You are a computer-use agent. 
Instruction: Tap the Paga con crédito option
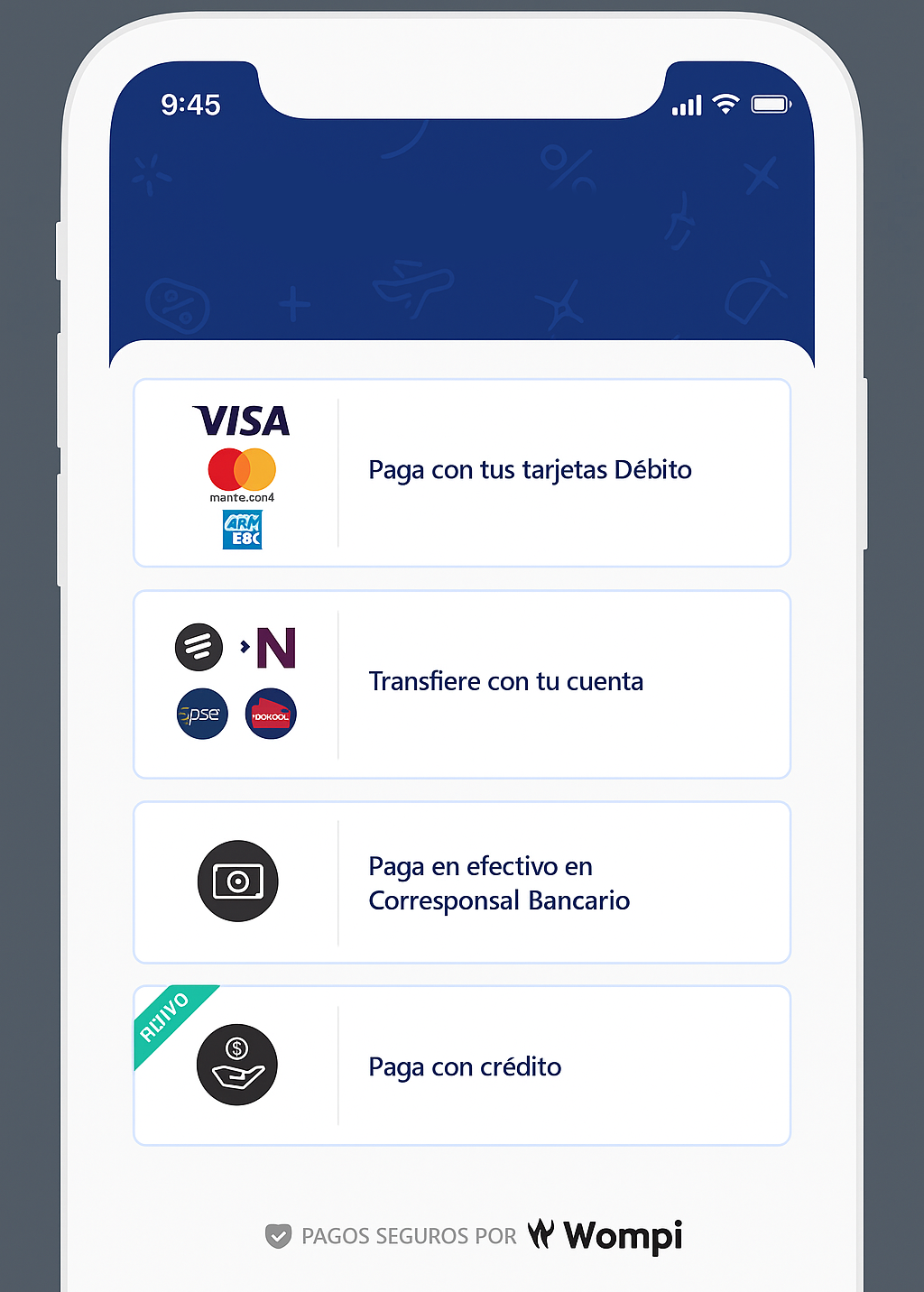click(x=465, y=1066)
